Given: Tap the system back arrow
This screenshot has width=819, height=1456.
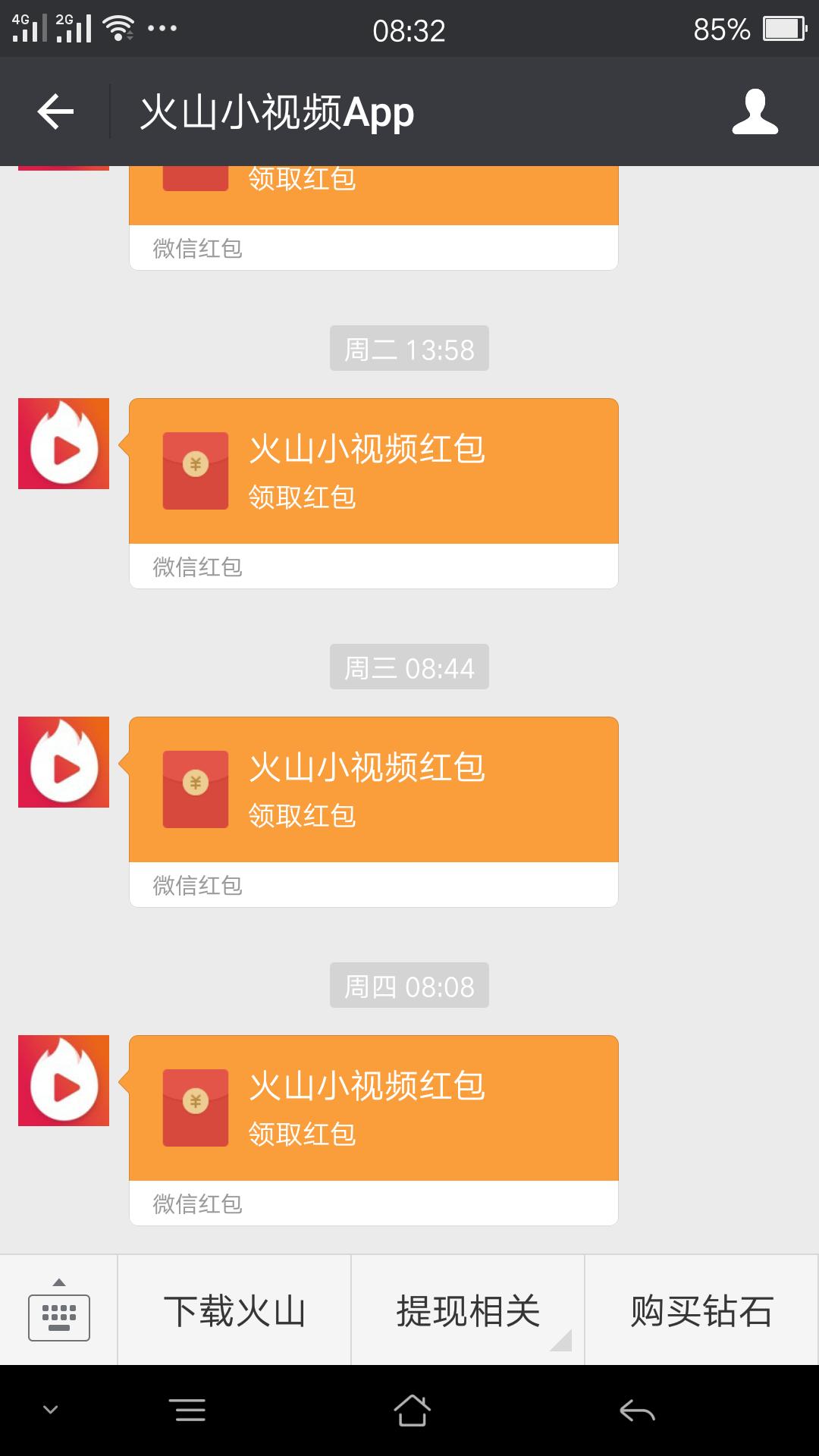Looking at the screenshot, I should [637, 1410].
